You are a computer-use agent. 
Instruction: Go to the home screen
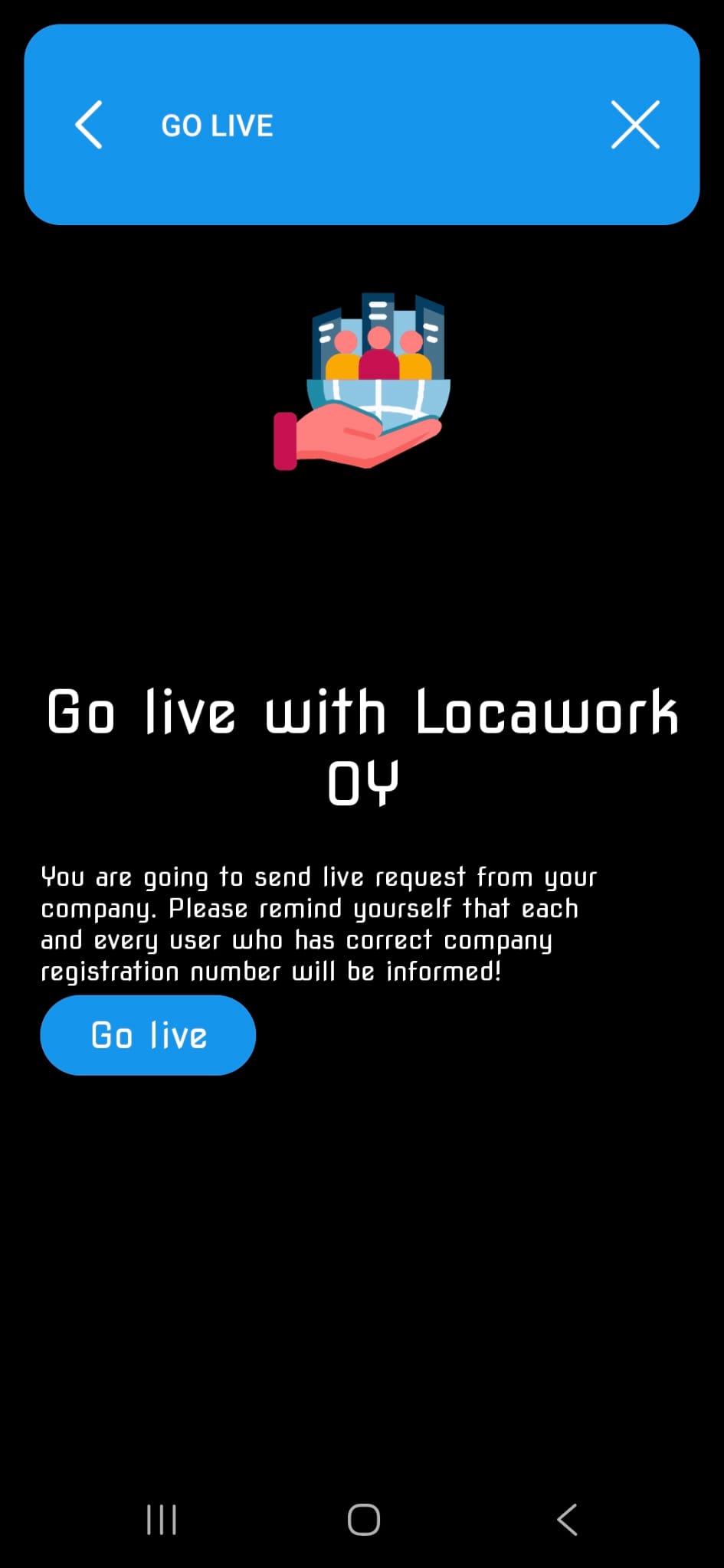363,1520
